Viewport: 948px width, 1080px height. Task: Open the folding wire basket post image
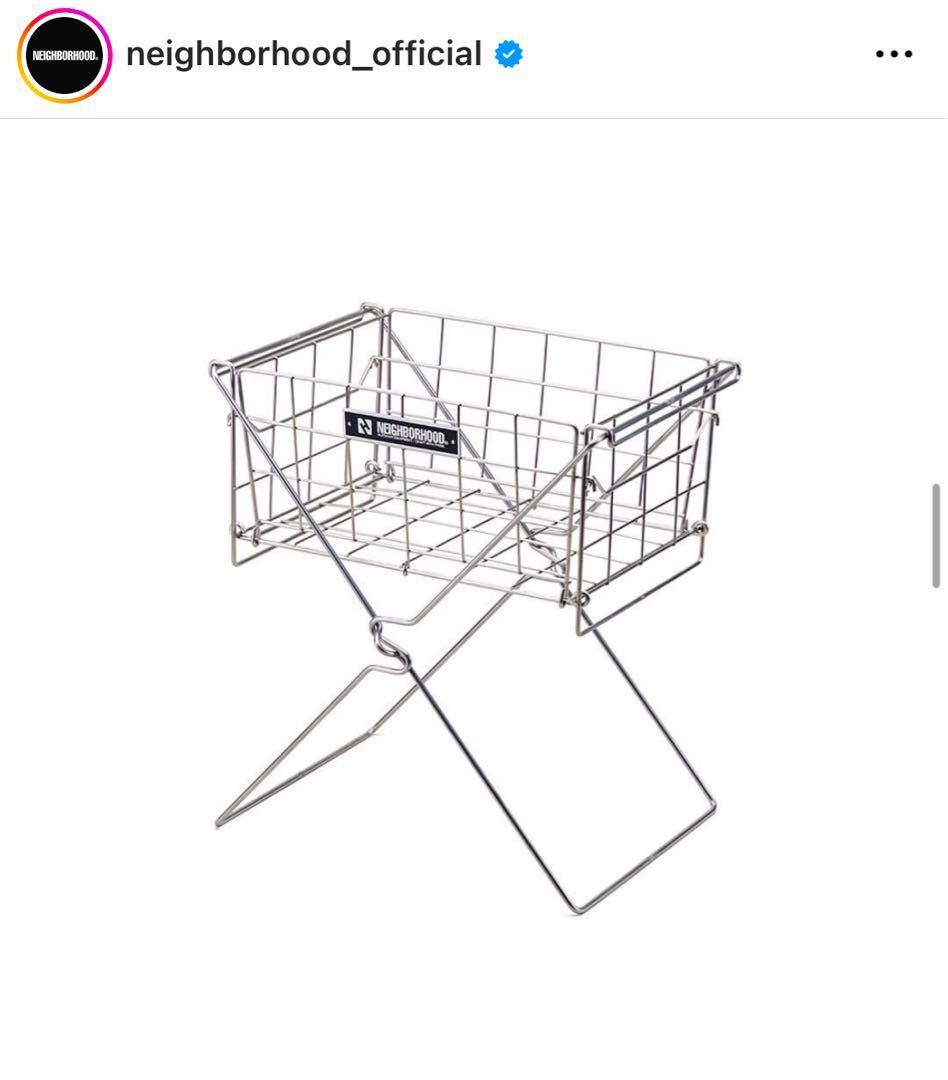(474, 600)
